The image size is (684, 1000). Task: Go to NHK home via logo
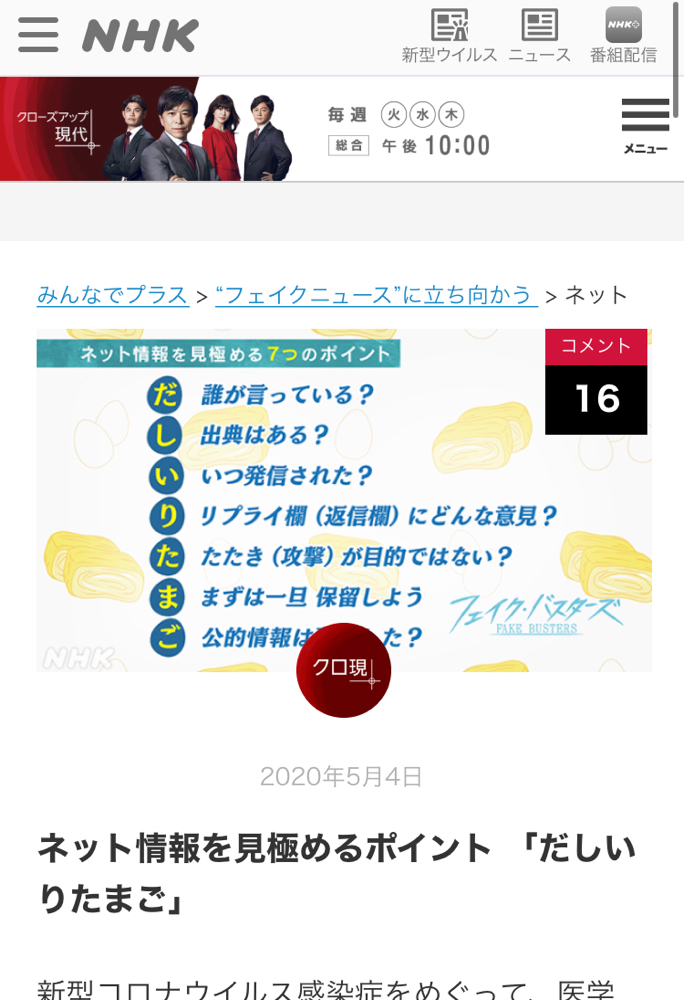(140, 36)
